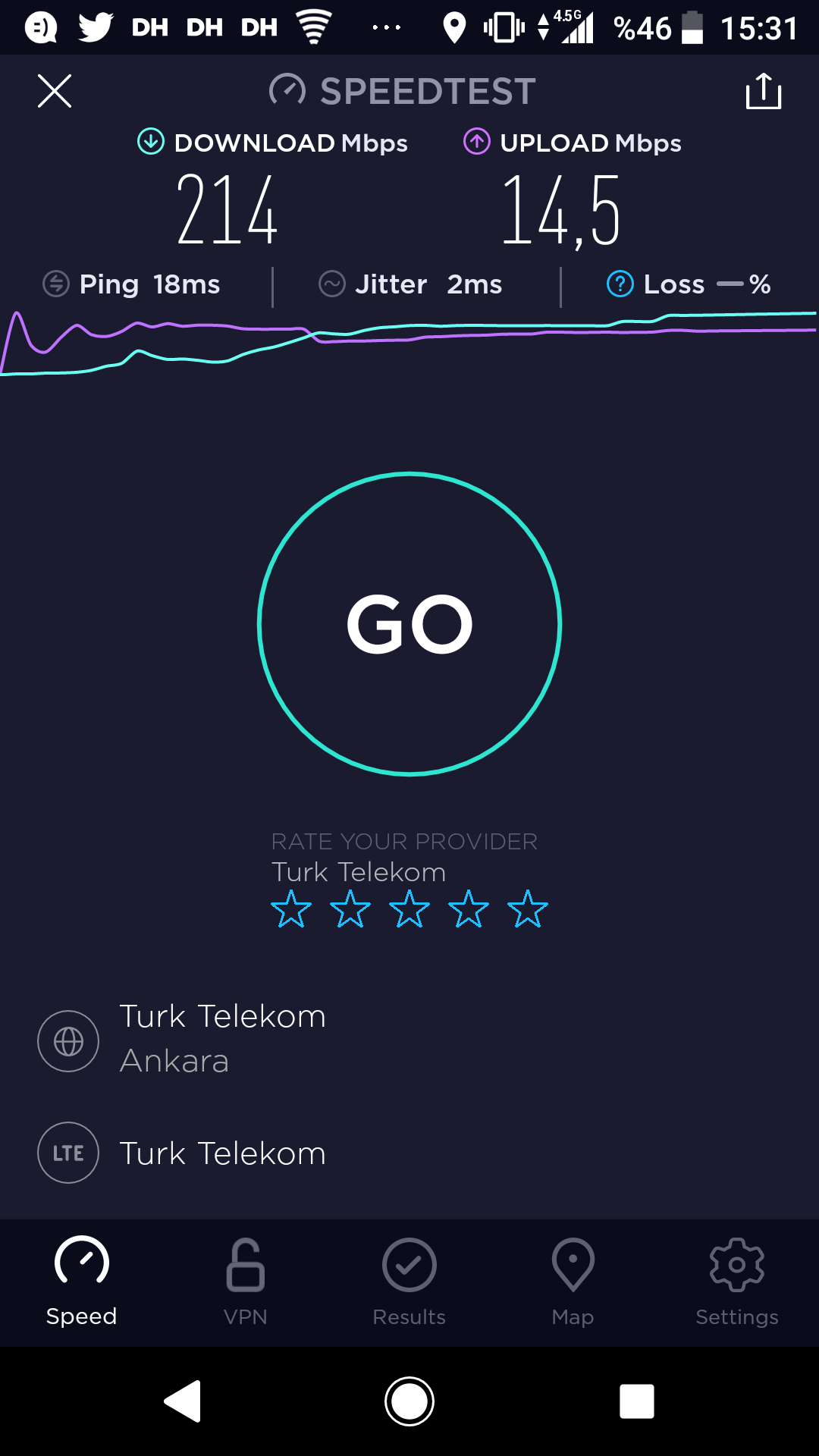
Task: Switch to the VPN tab
Action: coord(246,1282)
